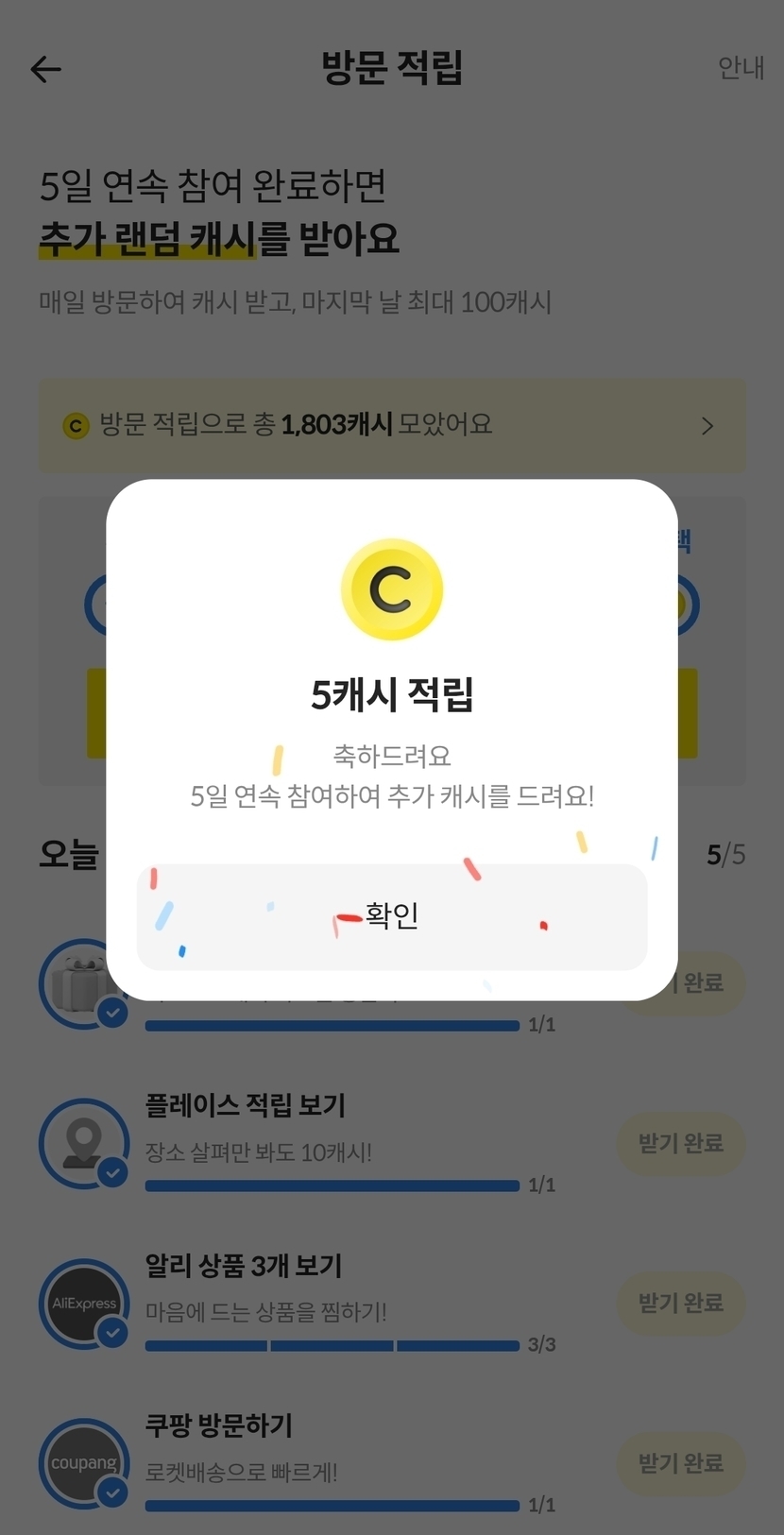Open the 1,803캐시 visit savings summary banner
This screenshot has height=1535, width=784.
coord(391,425)
